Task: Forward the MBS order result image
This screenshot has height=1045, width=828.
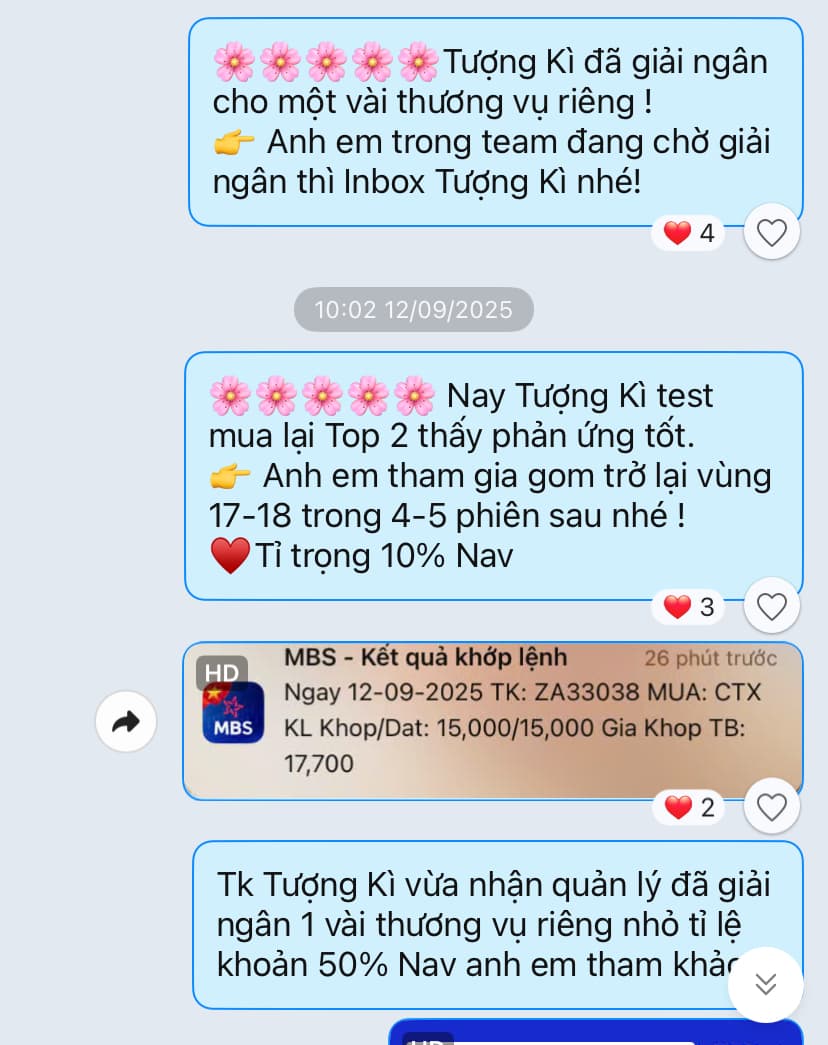Action: (126, 721)
